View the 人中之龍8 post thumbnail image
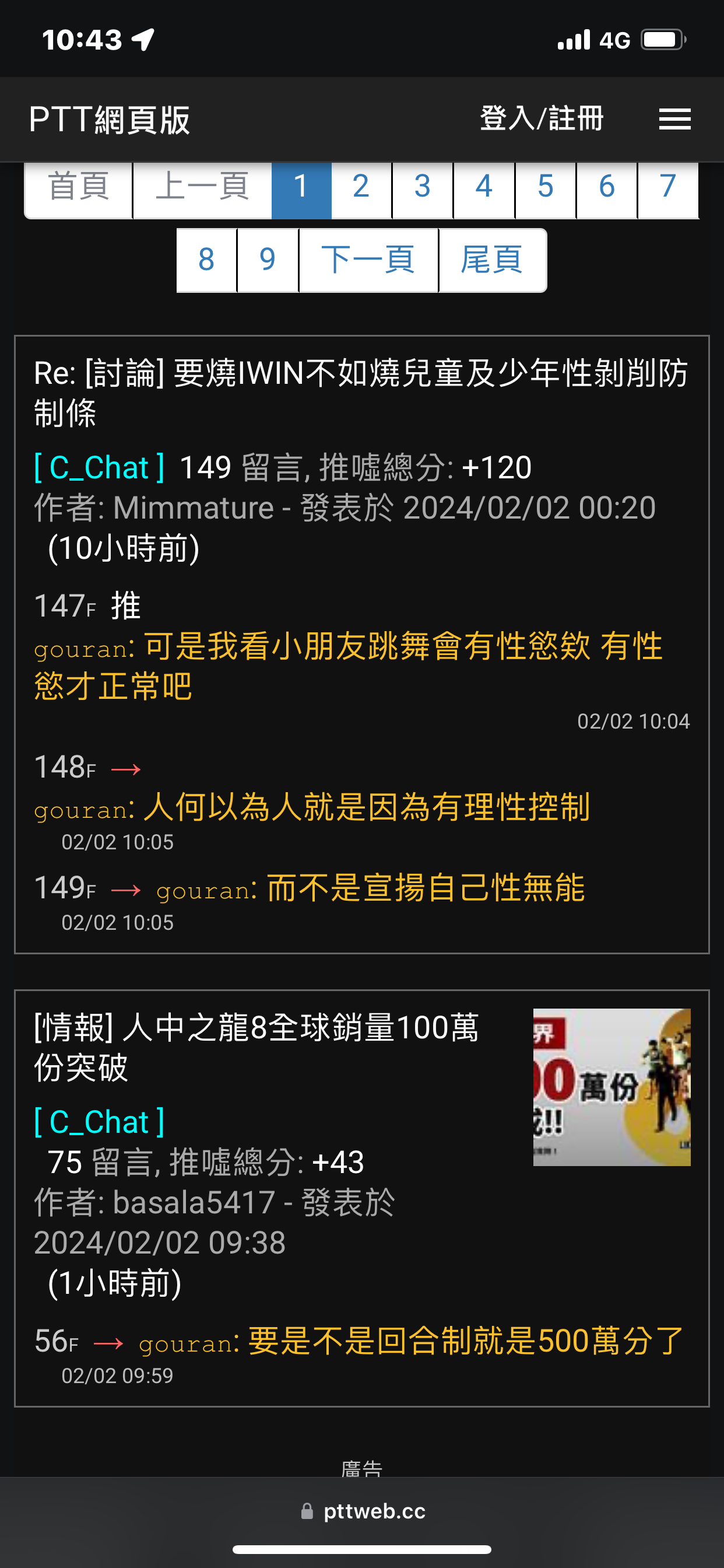The width and height of the screenshot is (724, 1568). [611, 1087]
